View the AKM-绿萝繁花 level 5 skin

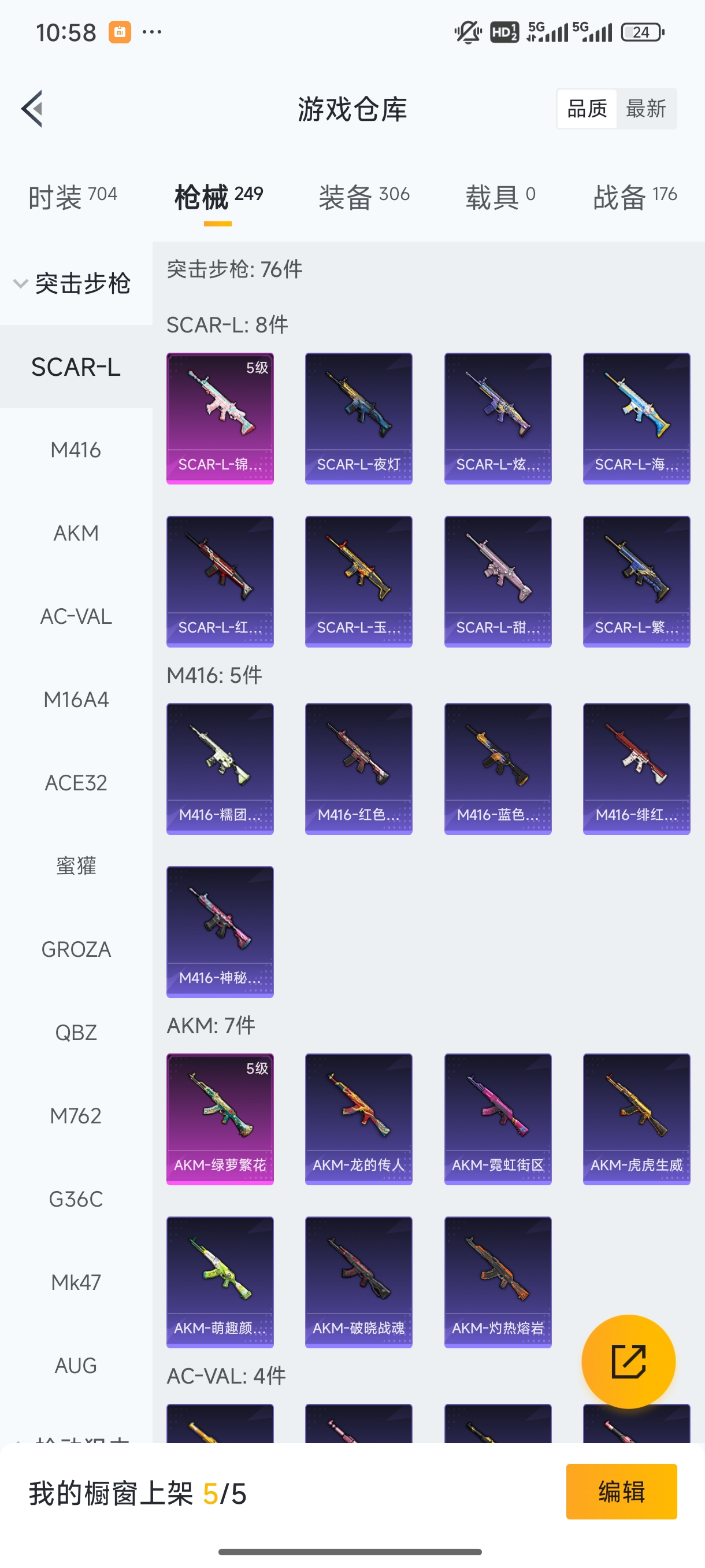(220, 1119)
